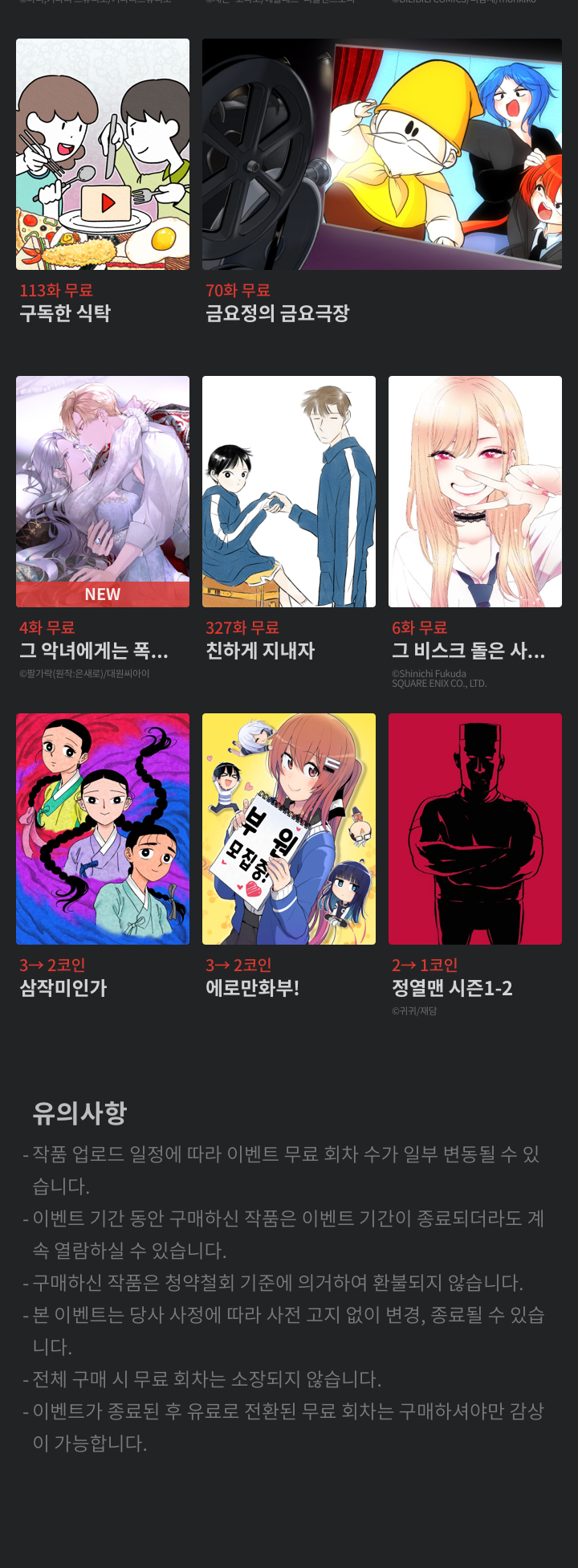The height and width of the screenshot is (1568, 578).
Task: View the 에로만화부! comic
Action: [x=289, y=829]
